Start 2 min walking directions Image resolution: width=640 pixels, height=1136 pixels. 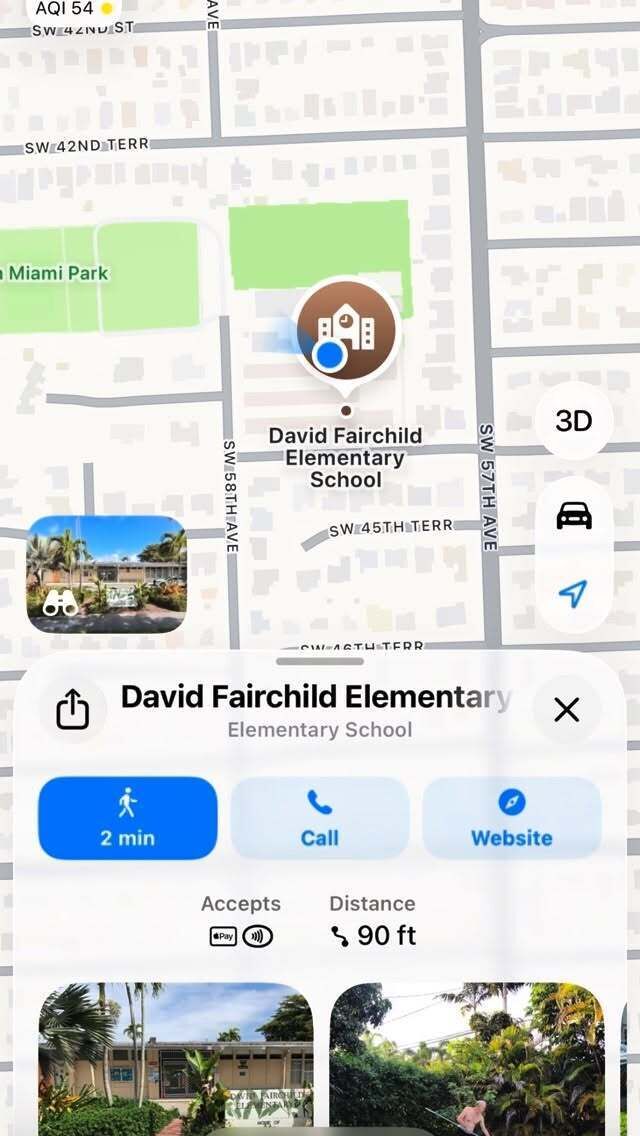coord(127,818)
